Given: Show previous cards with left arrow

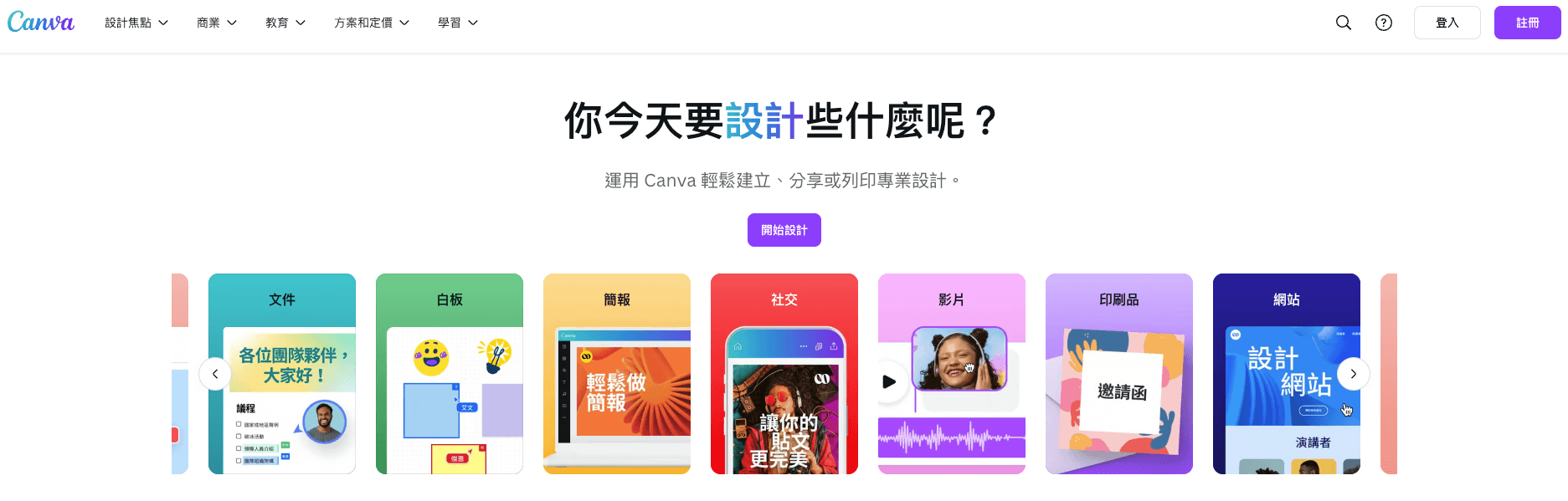Looking at the screenshot, I should [x=215, y=374].
